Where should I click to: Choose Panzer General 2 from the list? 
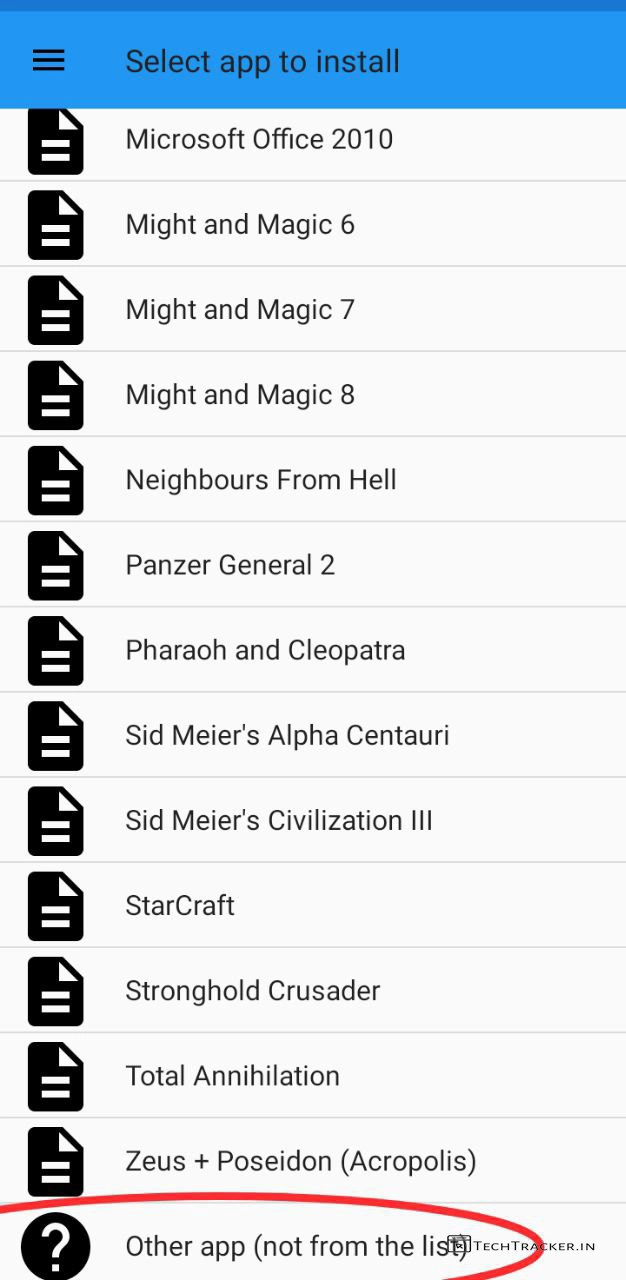point(230,565)
